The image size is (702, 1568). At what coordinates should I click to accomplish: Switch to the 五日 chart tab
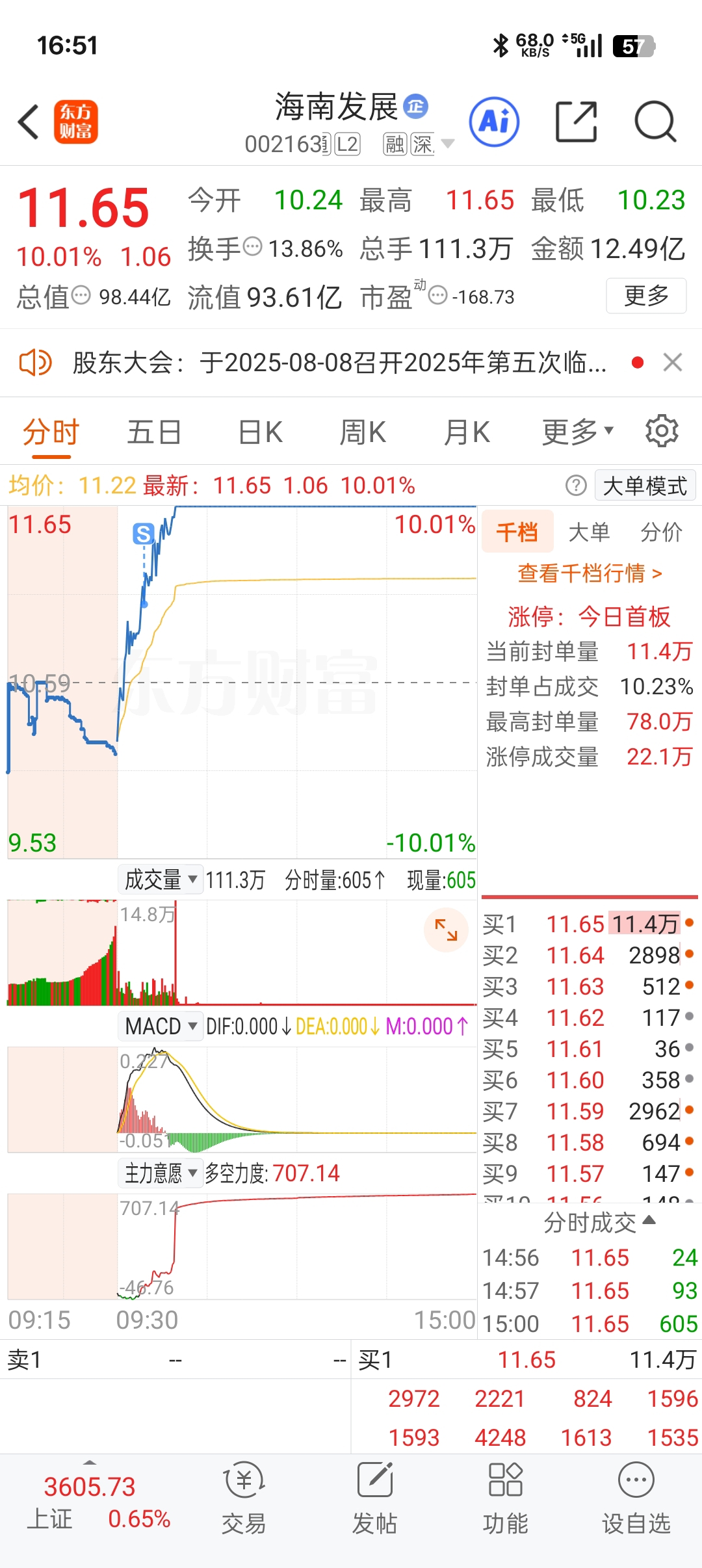[154, 432]
